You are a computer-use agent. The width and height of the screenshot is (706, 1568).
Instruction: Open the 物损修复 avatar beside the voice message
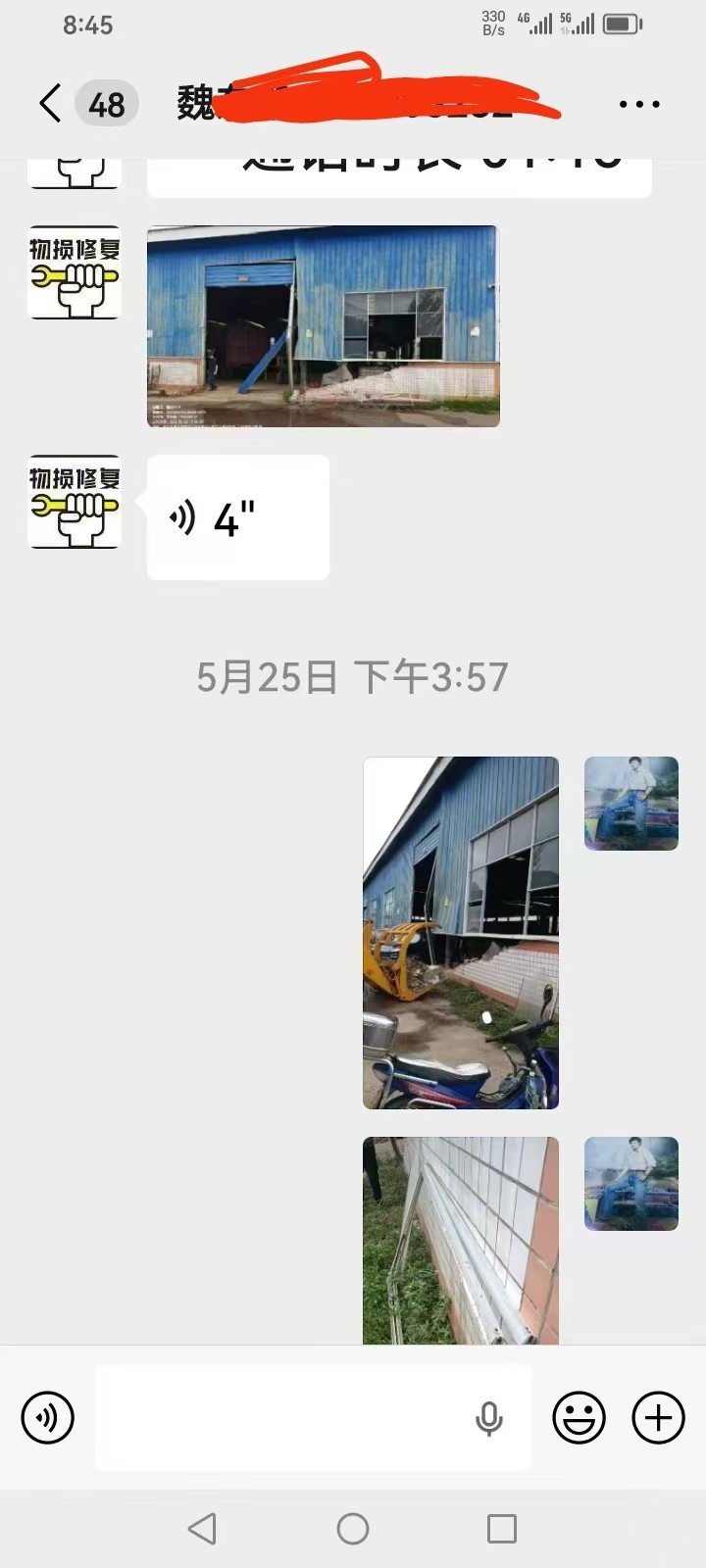click(75, 502)
